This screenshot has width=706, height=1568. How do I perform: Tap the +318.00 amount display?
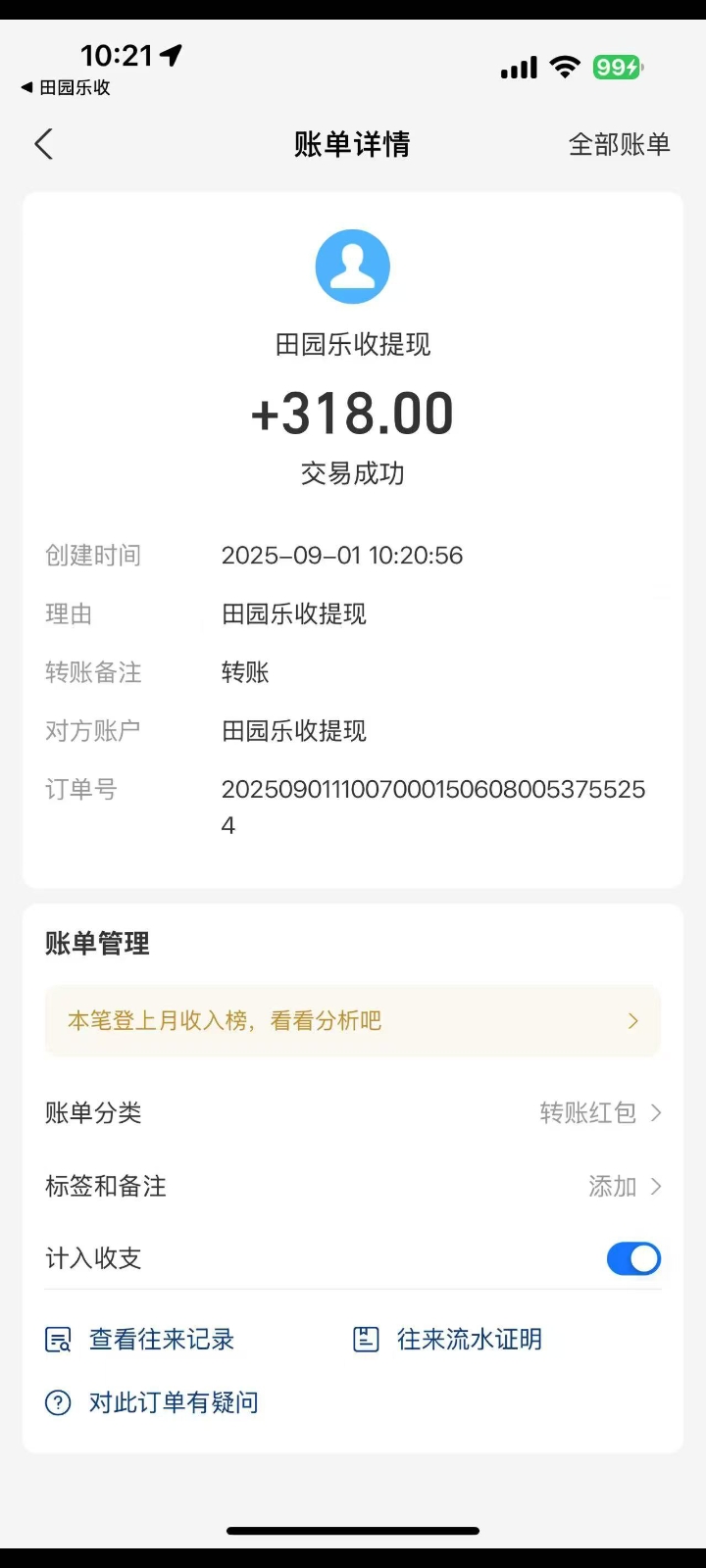(x=353, y=413)
